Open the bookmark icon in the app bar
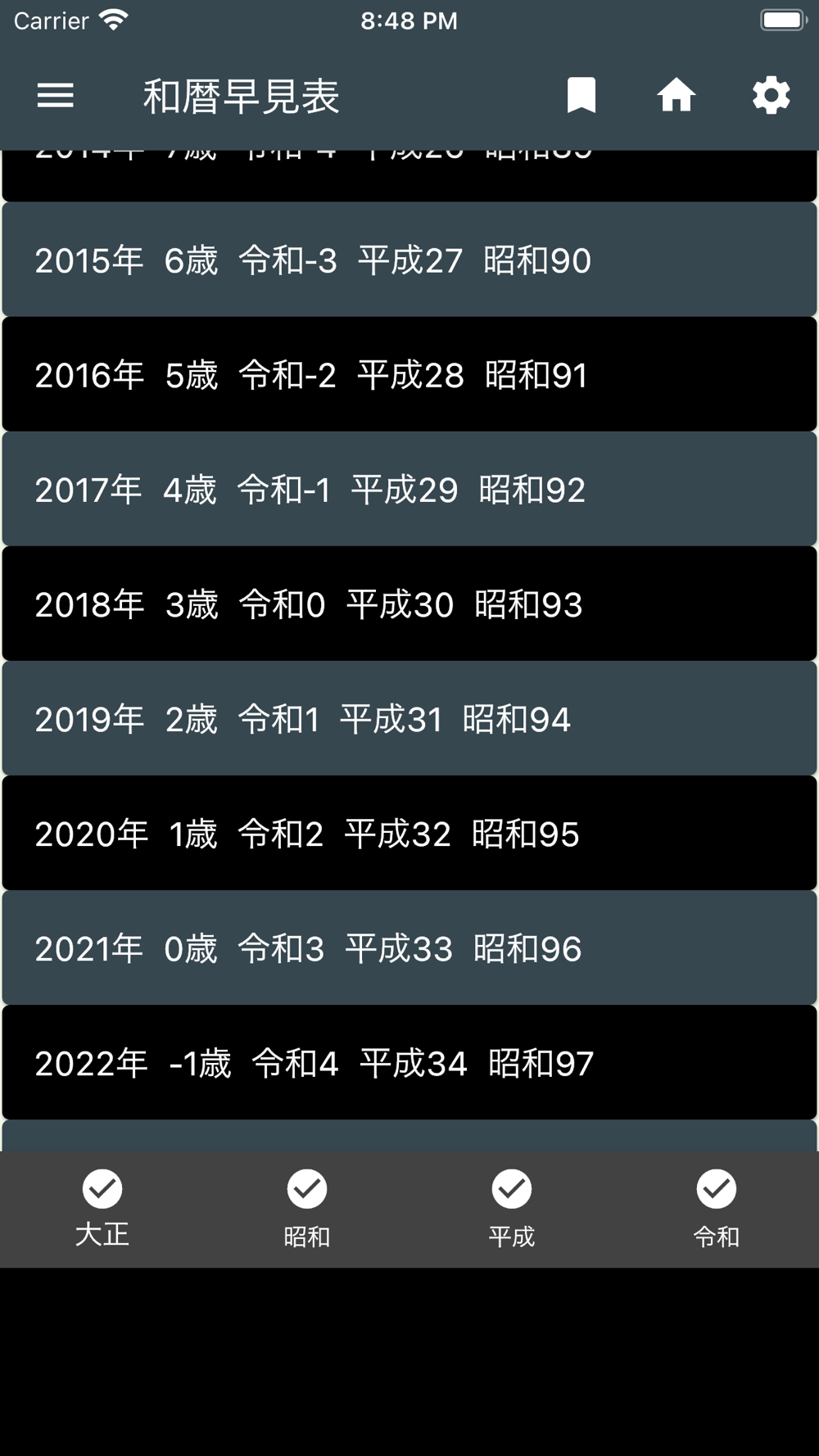819x1456 pixels. coord(581,96)
